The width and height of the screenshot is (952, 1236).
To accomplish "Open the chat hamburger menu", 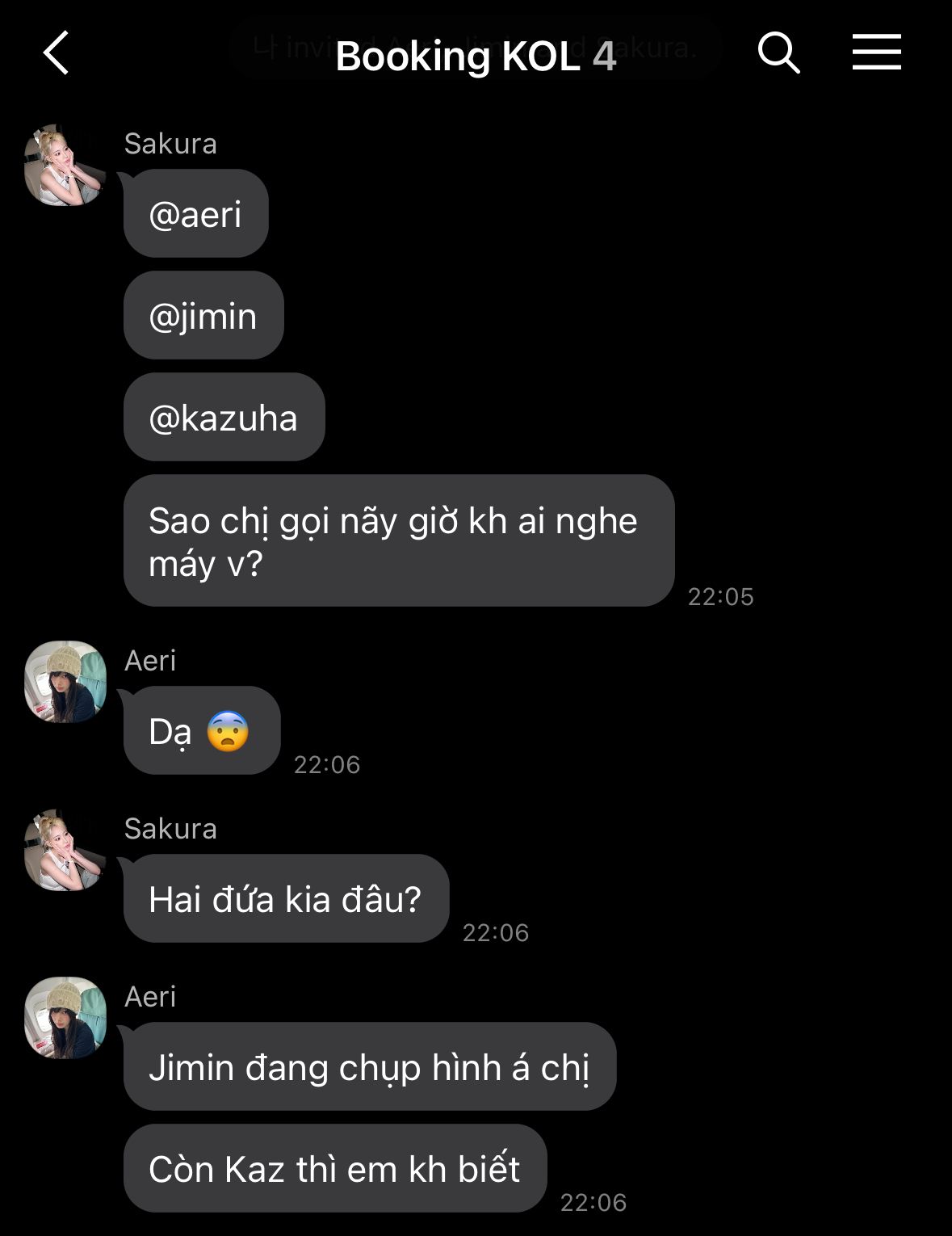I will pyautogui.click(x=876, y=53).
